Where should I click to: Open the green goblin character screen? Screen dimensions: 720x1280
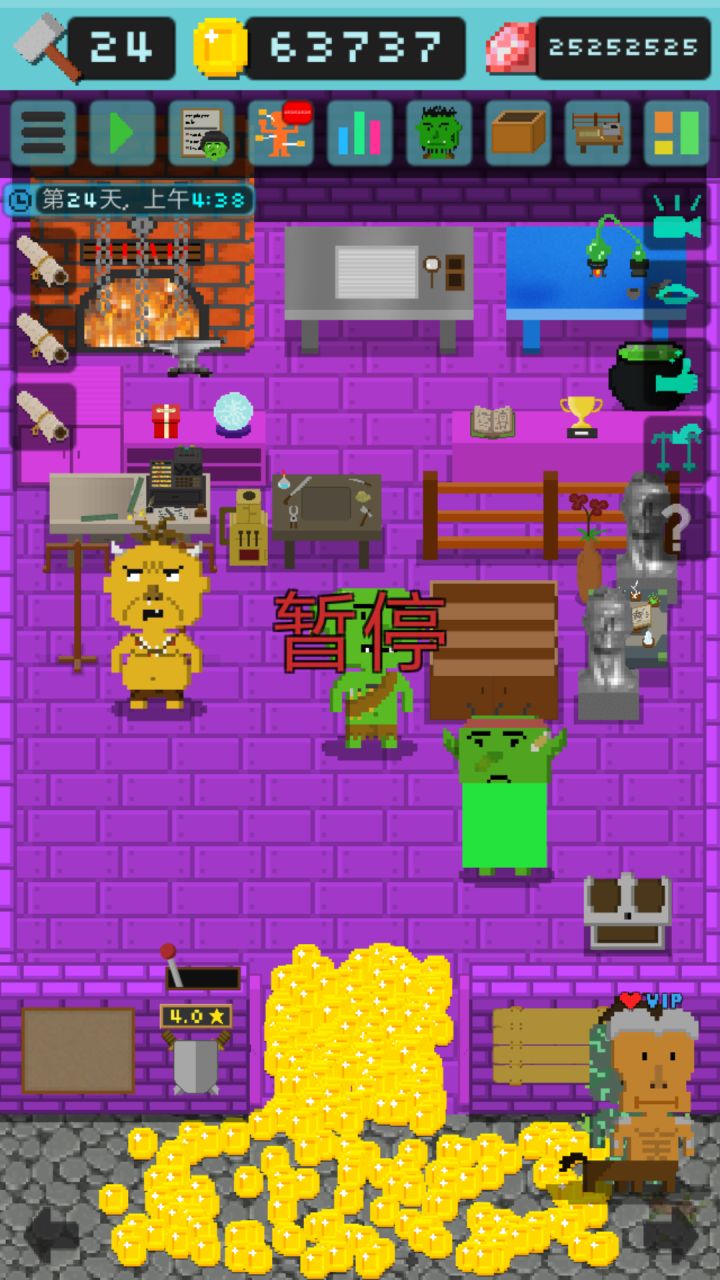tap(440, 133)
